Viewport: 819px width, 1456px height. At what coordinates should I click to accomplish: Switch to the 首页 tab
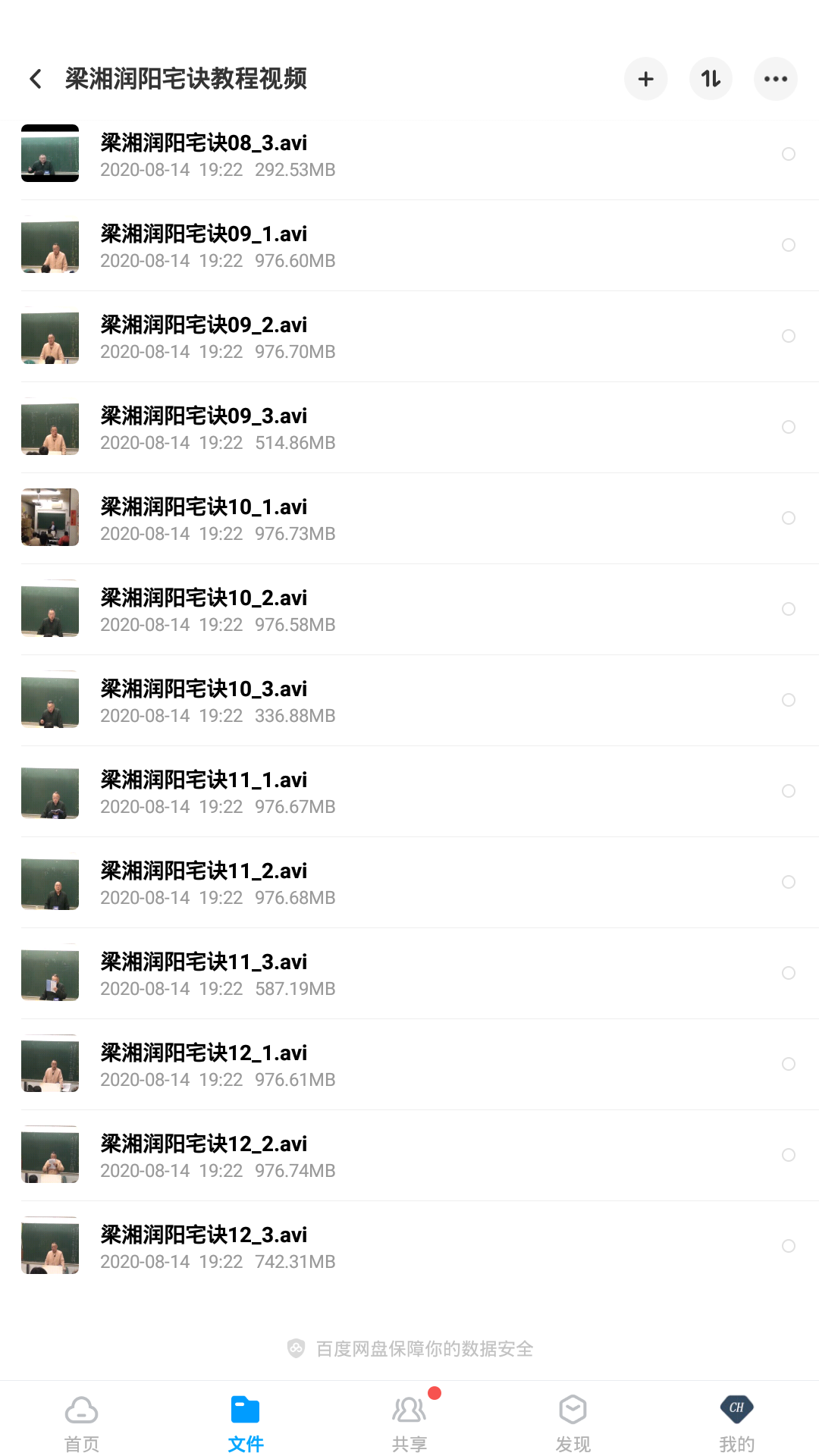[82, 1423]
